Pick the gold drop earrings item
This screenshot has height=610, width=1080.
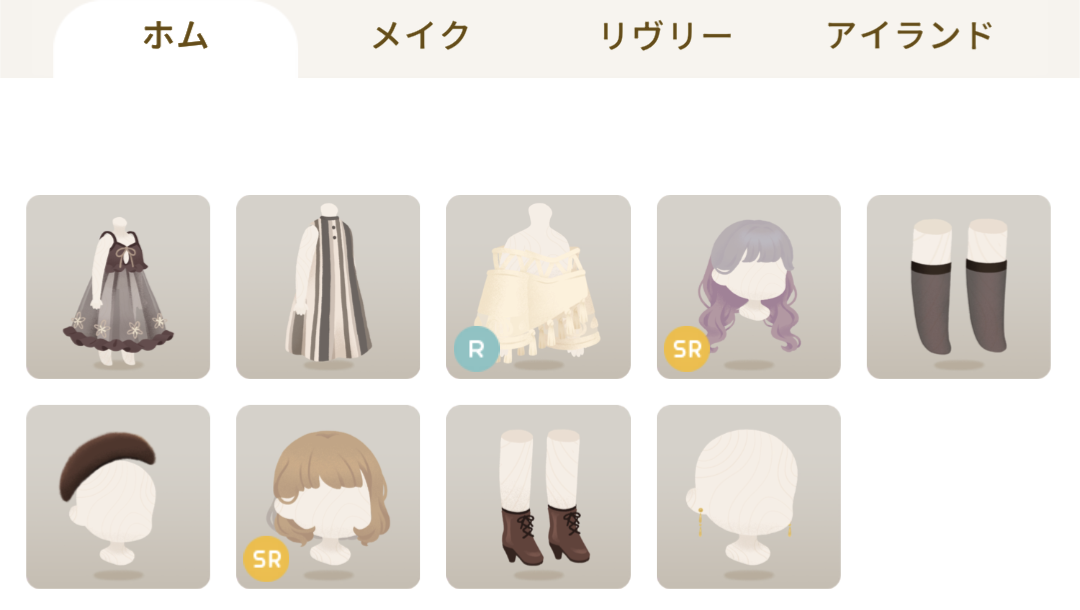(749, 497)
